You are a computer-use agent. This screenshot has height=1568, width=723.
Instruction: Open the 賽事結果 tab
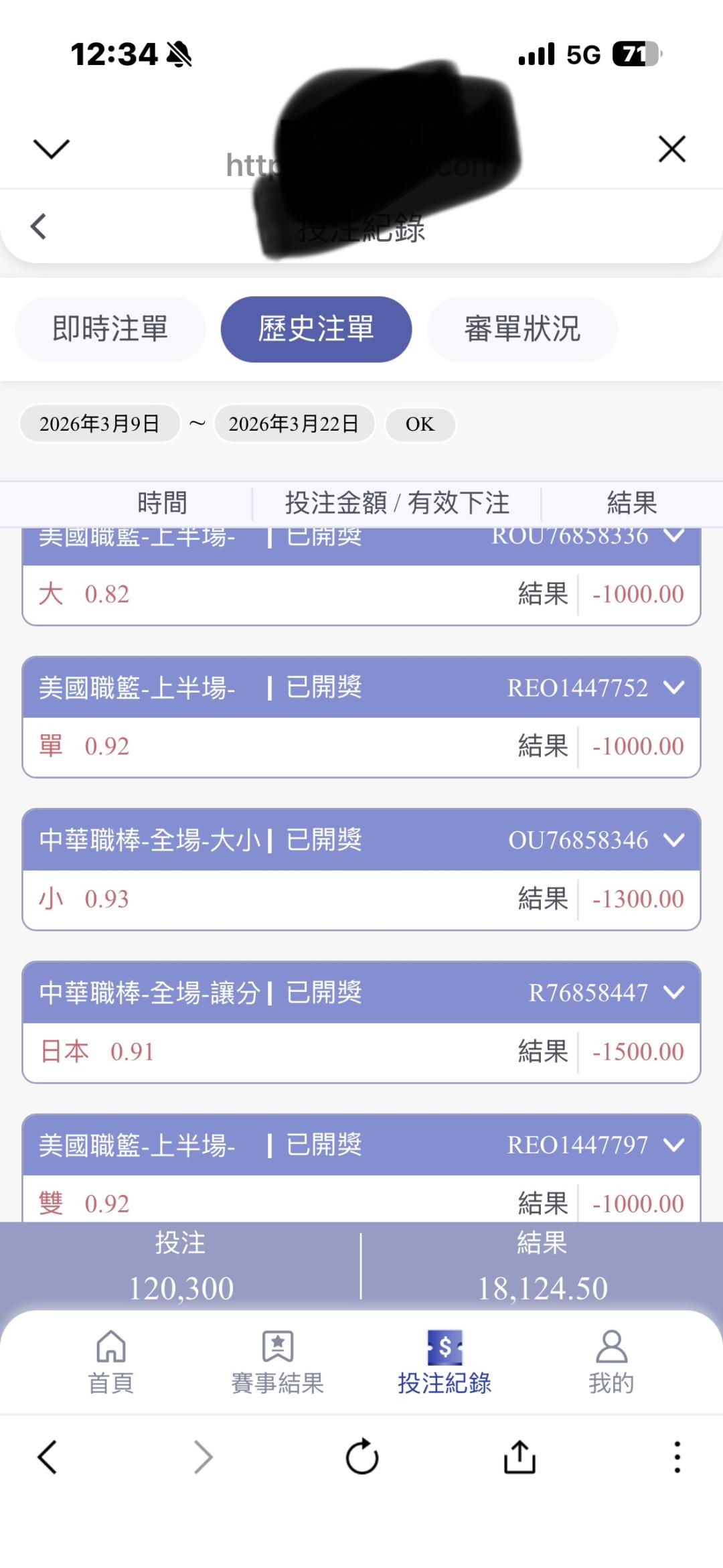(x=278, y=1363)
